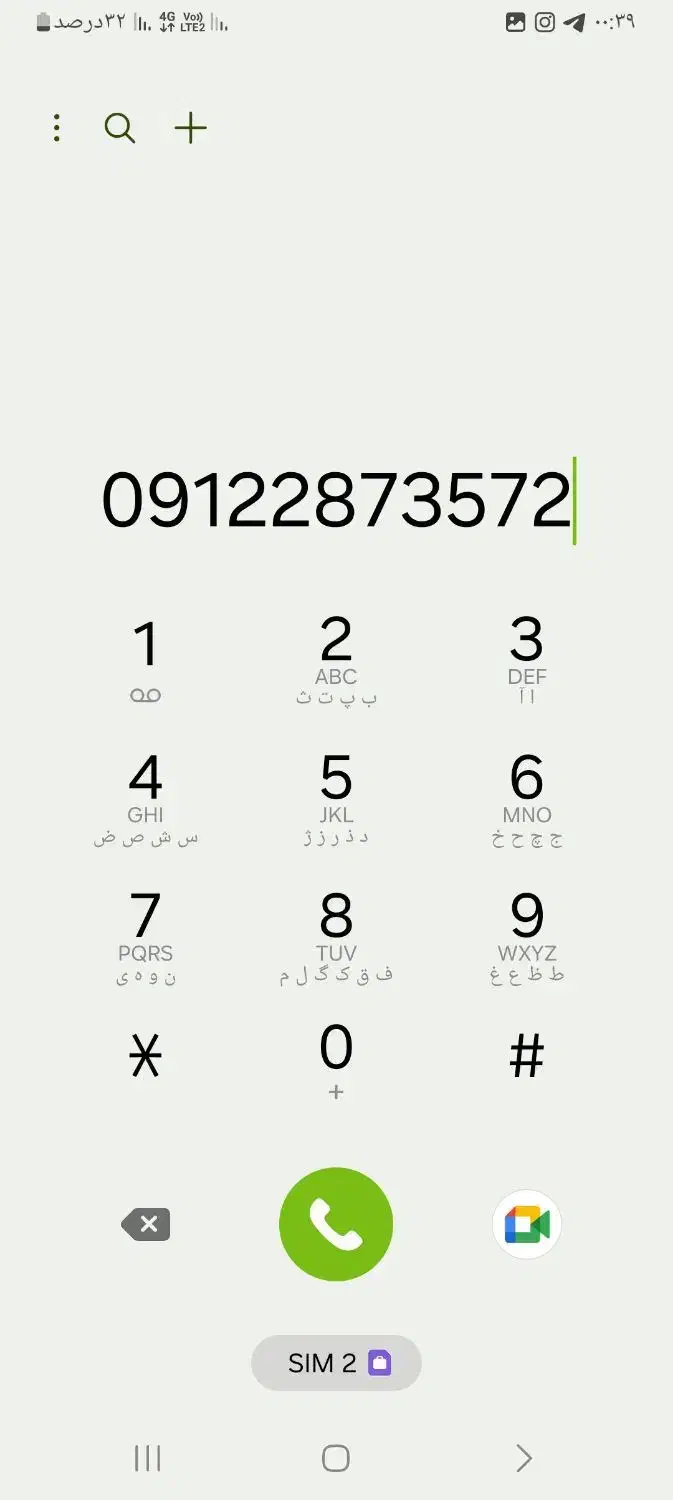The width and height of the screenshot is (673, 1500).
Task: Dial digit 7 PQRS
Action: [x=146, y=935]
